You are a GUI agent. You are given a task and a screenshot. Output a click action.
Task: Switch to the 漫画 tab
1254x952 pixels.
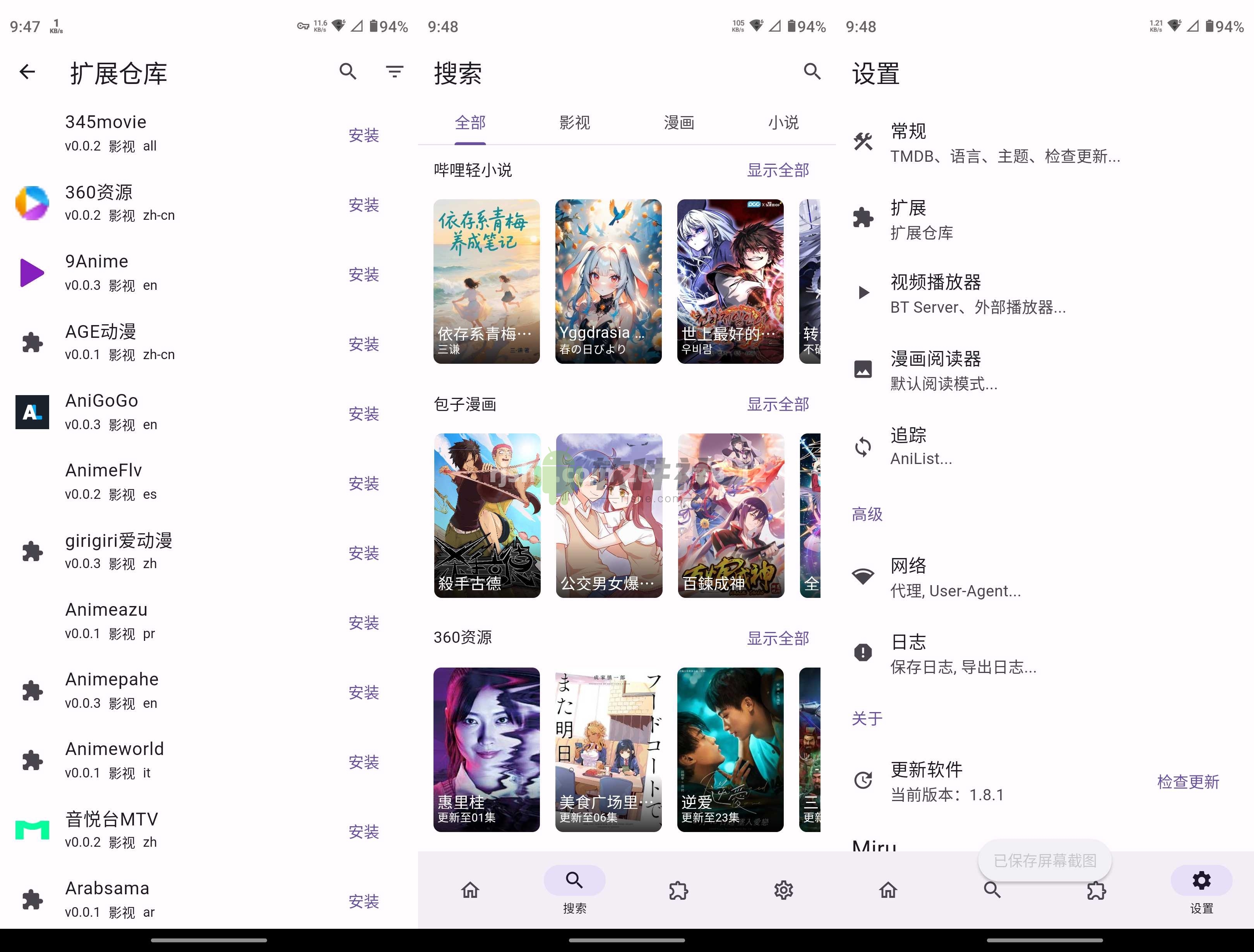pos(678,122)
